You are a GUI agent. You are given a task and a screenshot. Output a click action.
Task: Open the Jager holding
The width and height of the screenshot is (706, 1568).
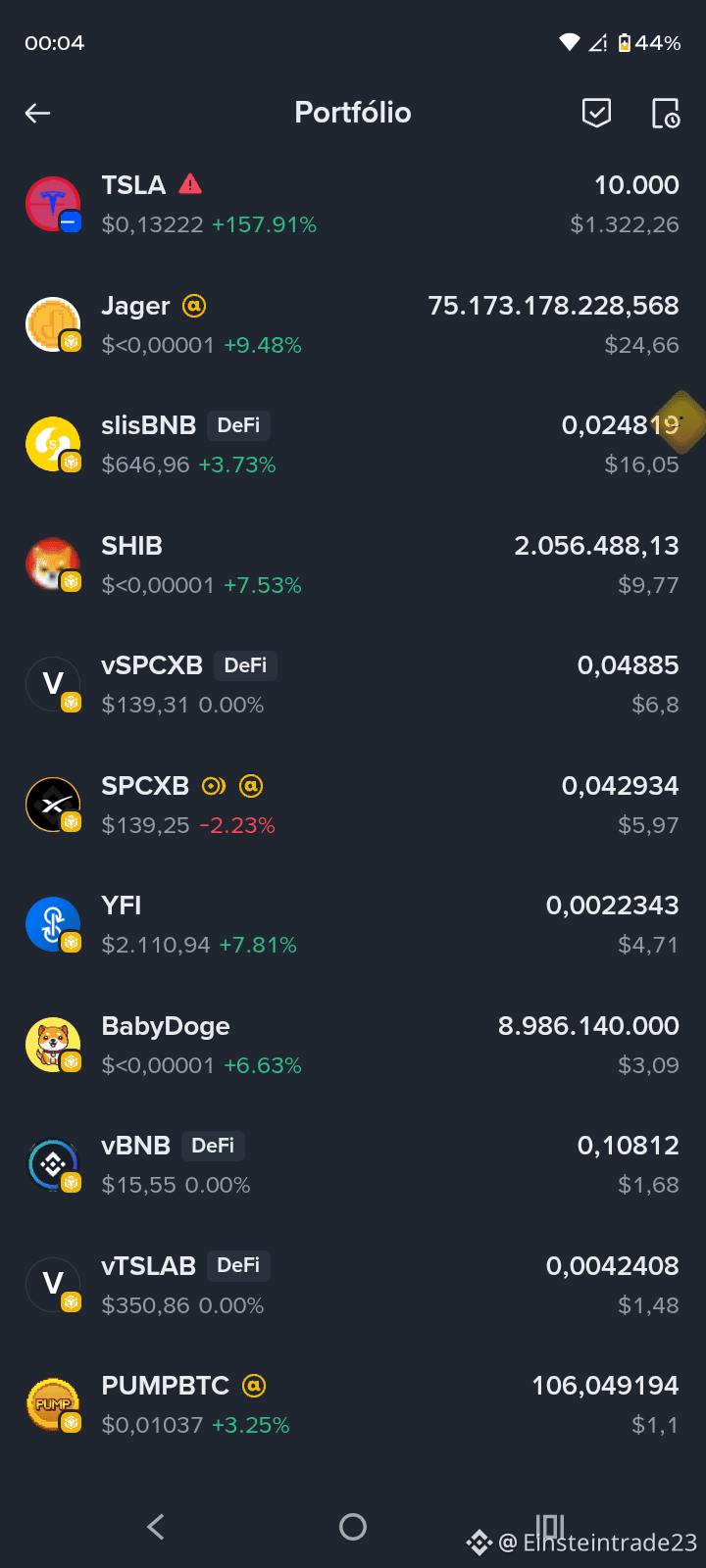(353, 324)
